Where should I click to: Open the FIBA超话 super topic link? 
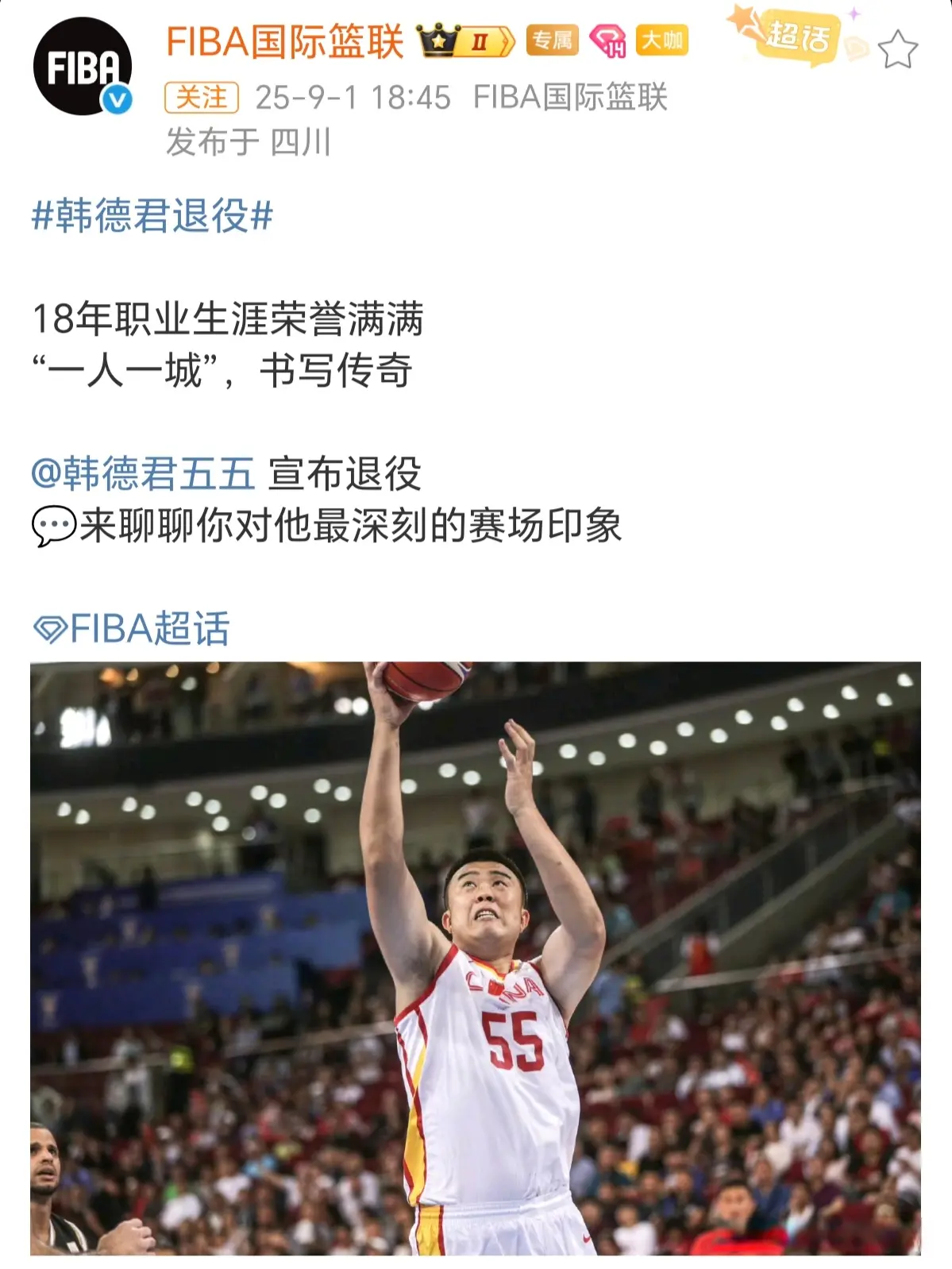[x=132, y=629]
